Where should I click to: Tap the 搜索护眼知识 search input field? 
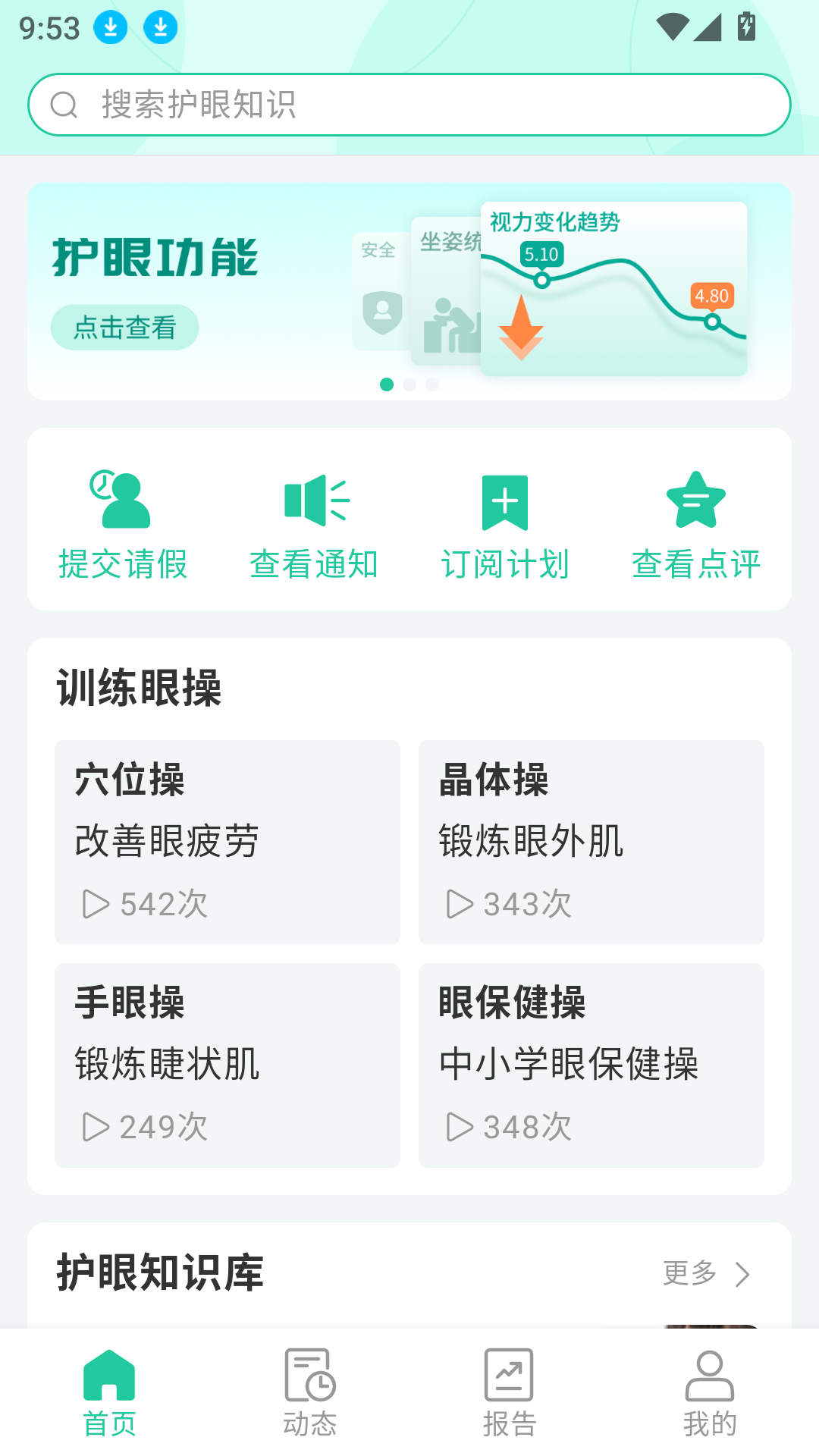pos(409,104)
